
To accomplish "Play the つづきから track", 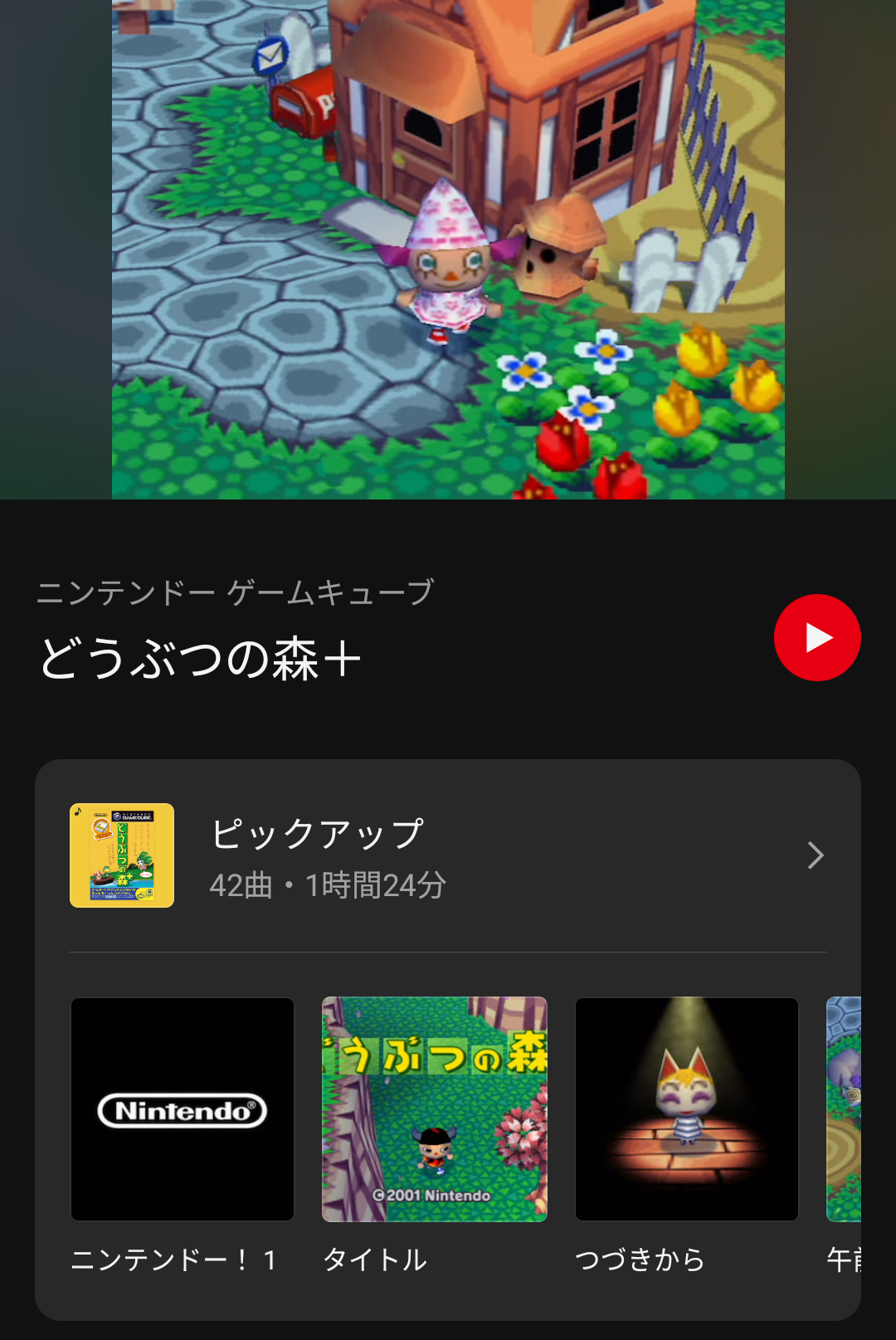I will 687,1109.
